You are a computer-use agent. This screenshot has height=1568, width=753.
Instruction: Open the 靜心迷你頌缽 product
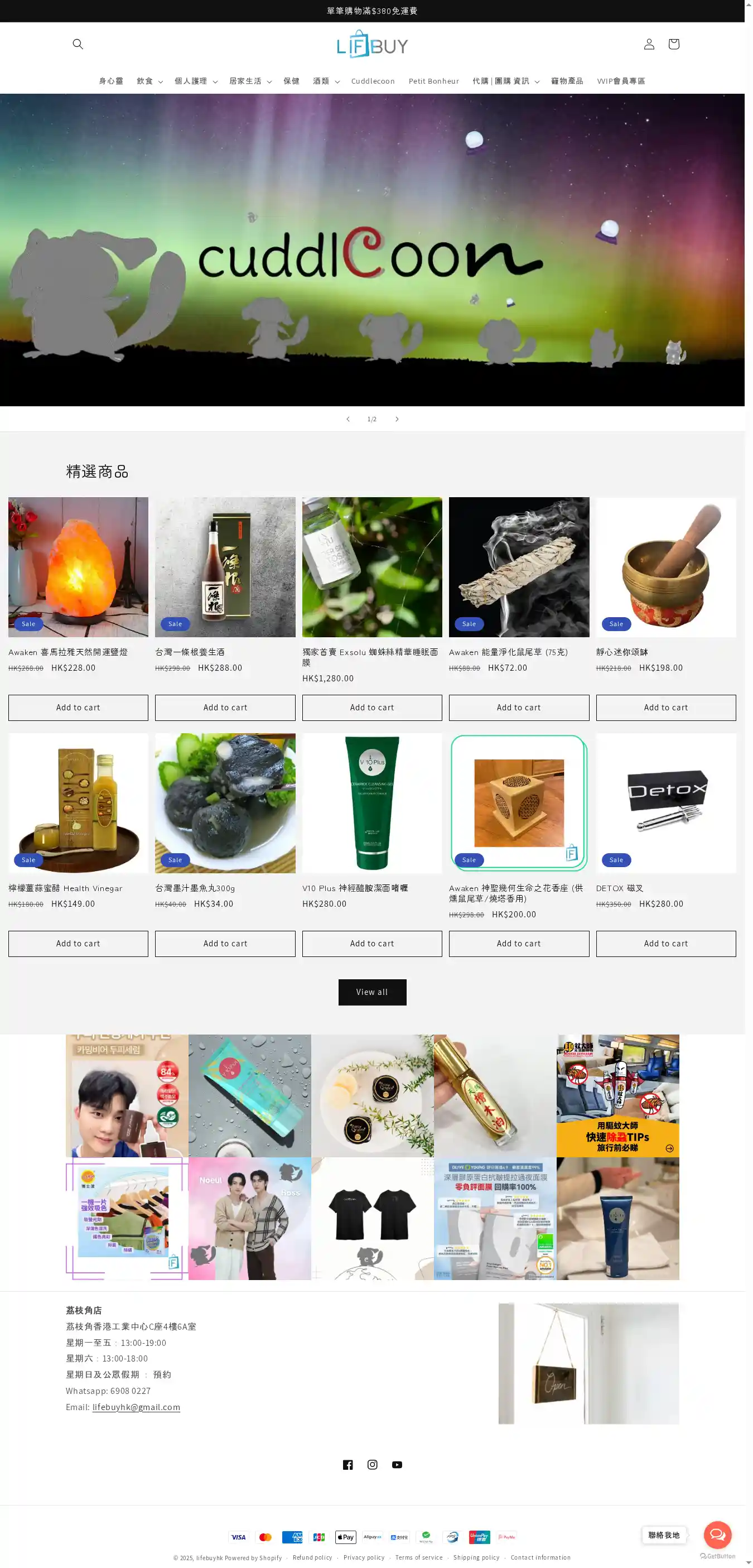[x=621, y=652]
